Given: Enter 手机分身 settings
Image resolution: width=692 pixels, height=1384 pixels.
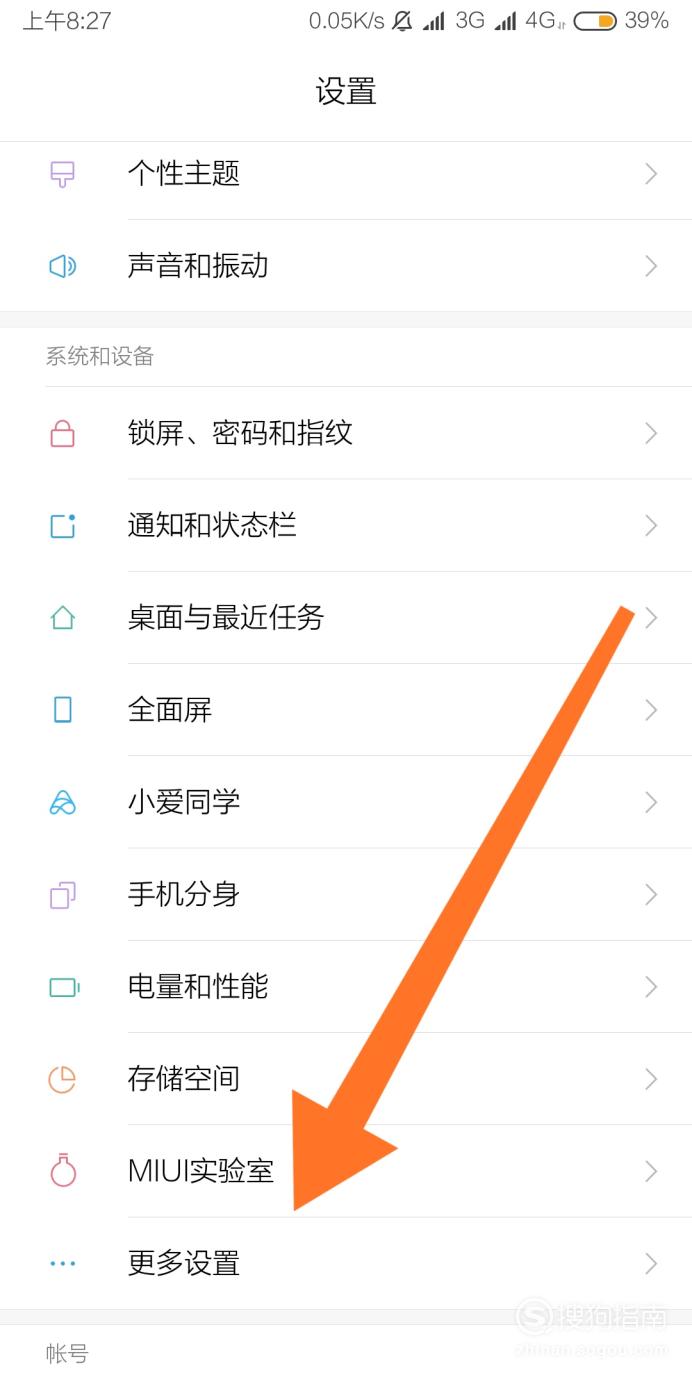Looking at the screenshot, I should (346, 894).
